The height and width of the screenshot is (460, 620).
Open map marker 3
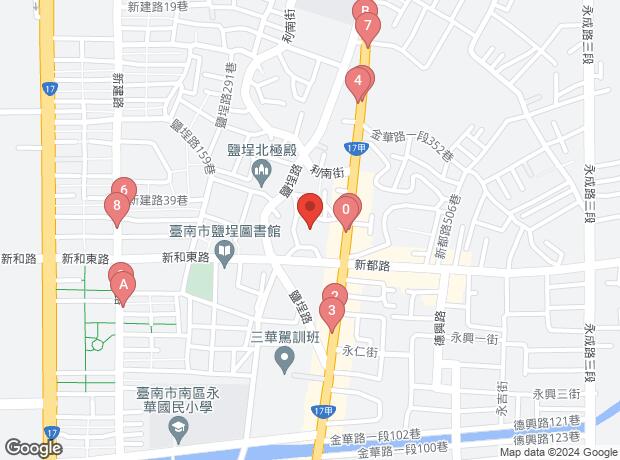(x=333, y=310)
